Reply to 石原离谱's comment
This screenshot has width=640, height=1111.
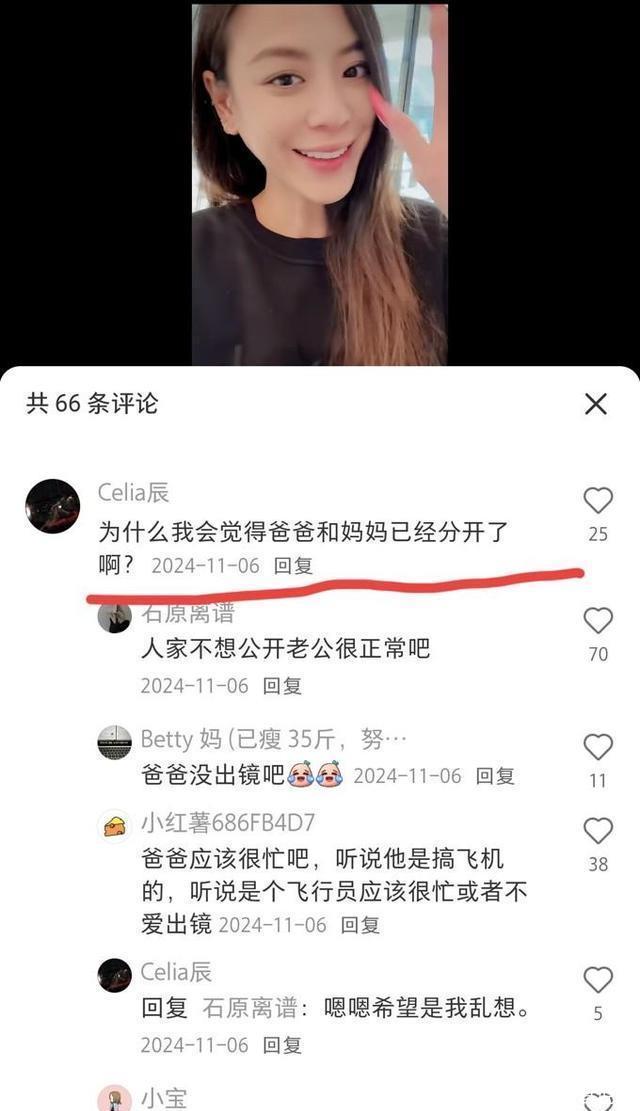pos(282,686)
